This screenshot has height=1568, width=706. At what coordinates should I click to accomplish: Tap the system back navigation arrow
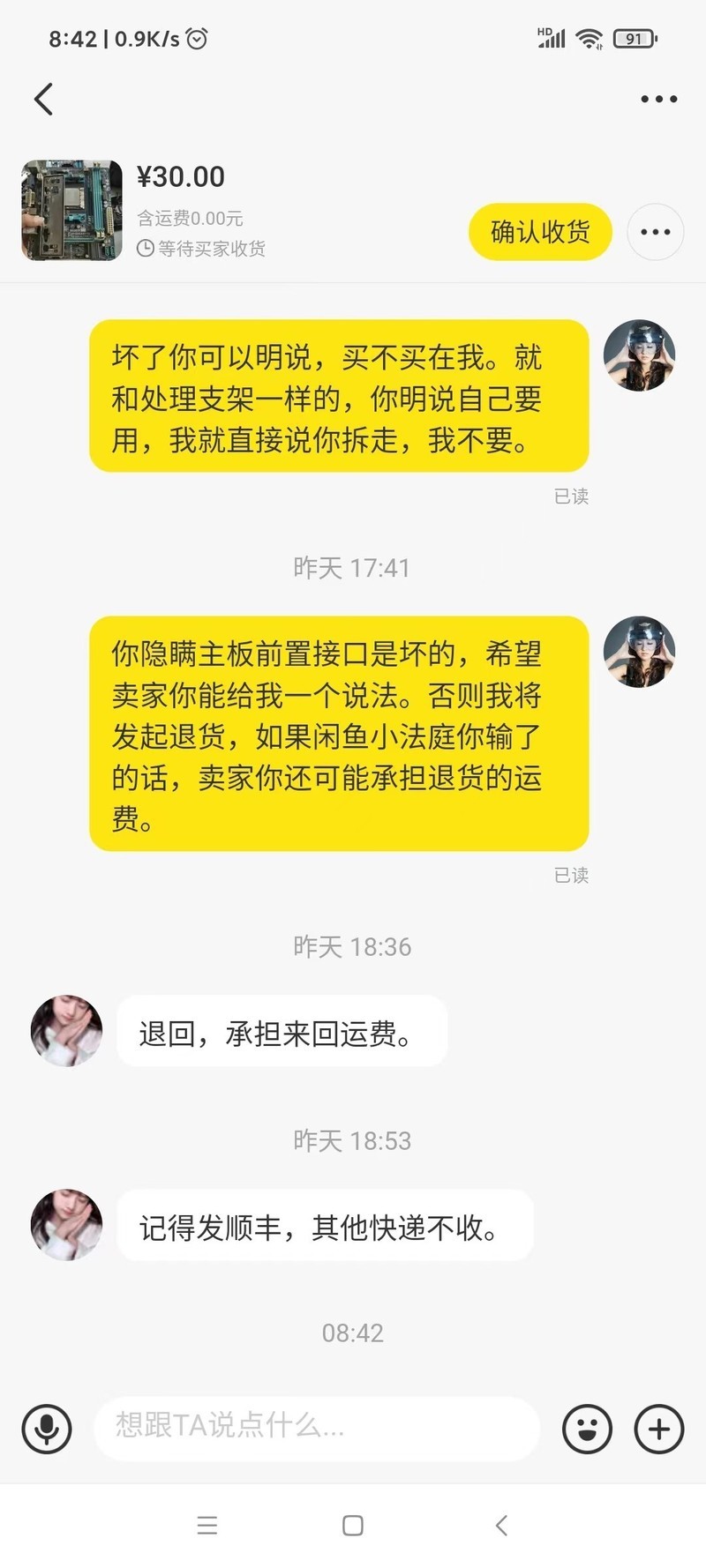[500, 1525]
